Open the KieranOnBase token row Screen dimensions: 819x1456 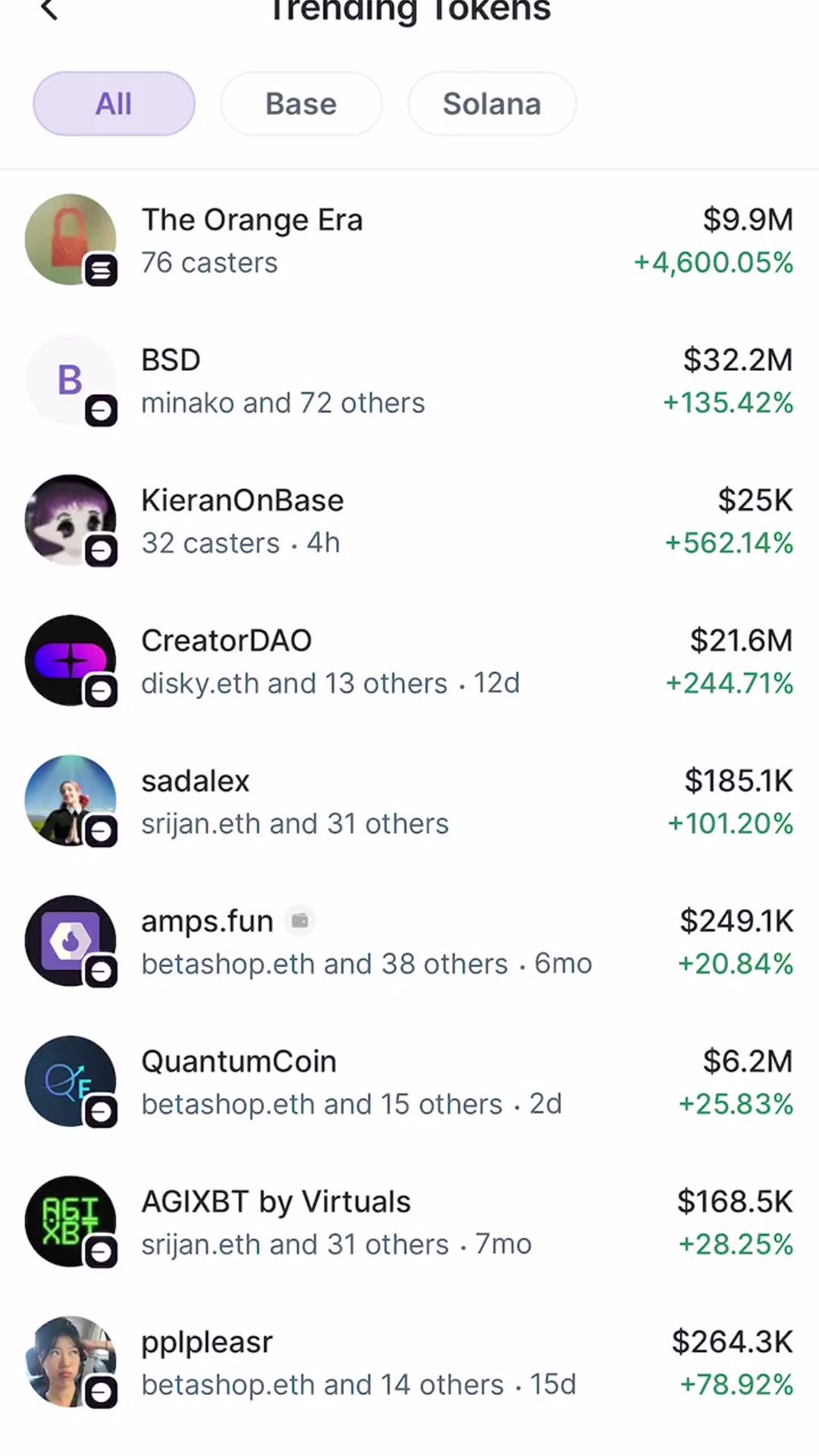click(x=409, y=521)
